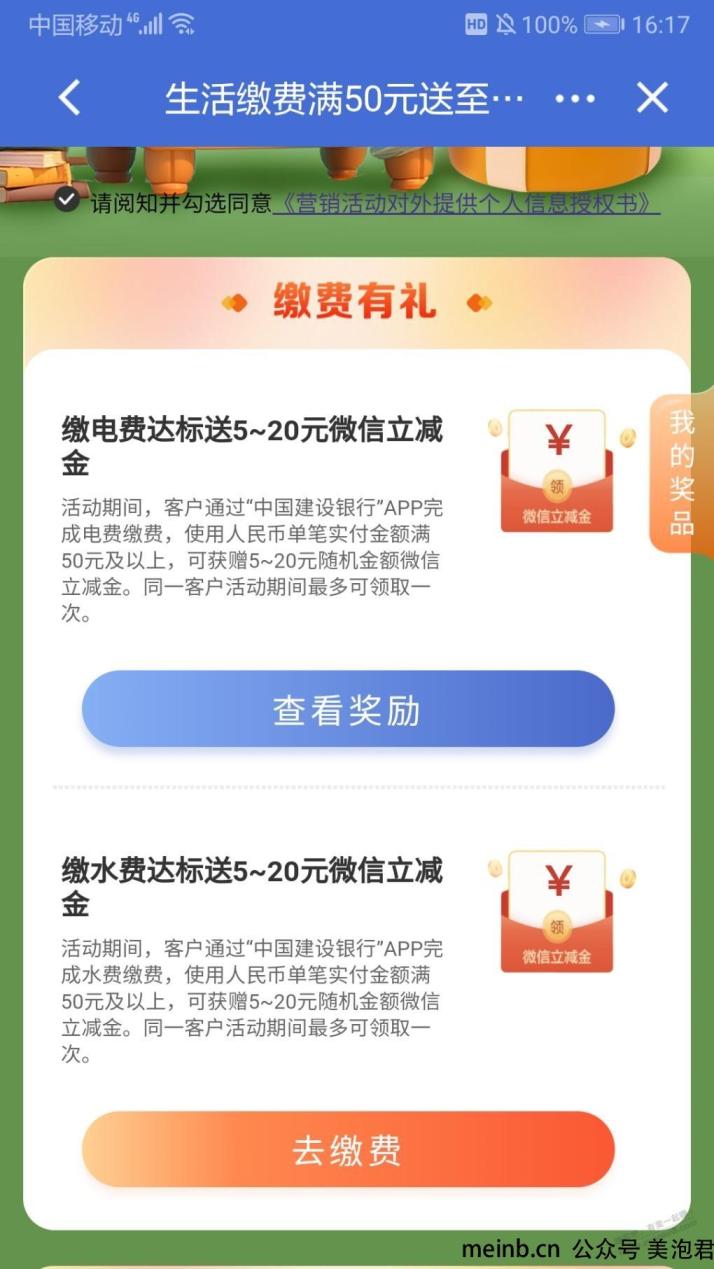This screenshot has width=714, height=1269.
Task: Open the three-dot overflow menu
Action: click(574, 98)
